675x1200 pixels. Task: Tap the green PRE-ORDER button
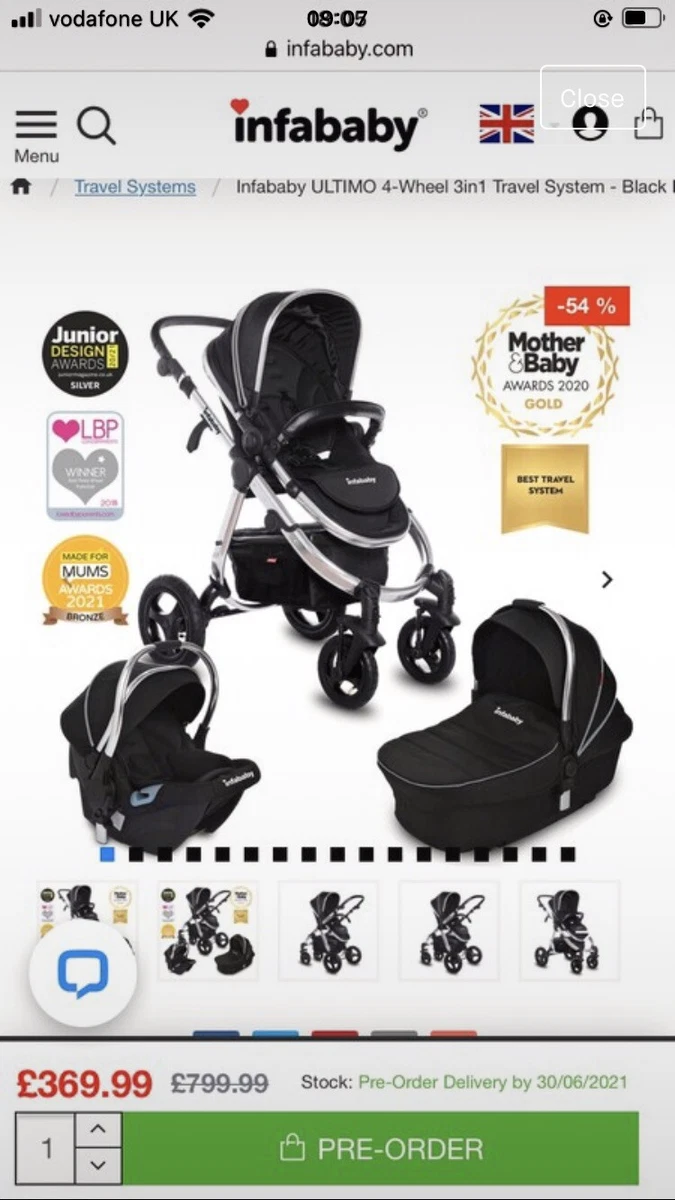click(380, 1148)
